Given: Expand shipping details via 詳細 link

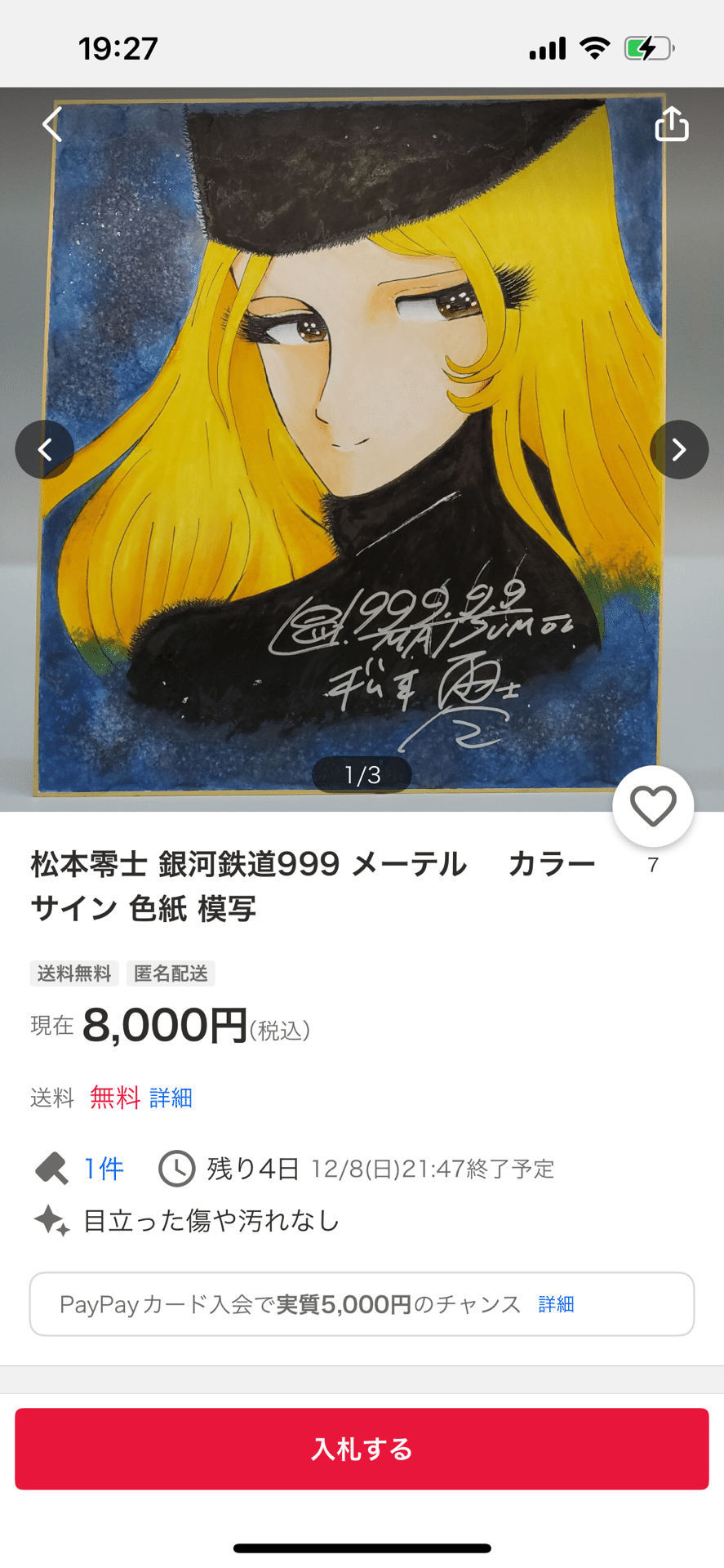Looking at the screenshot, I should click(x=170, y=1098).
